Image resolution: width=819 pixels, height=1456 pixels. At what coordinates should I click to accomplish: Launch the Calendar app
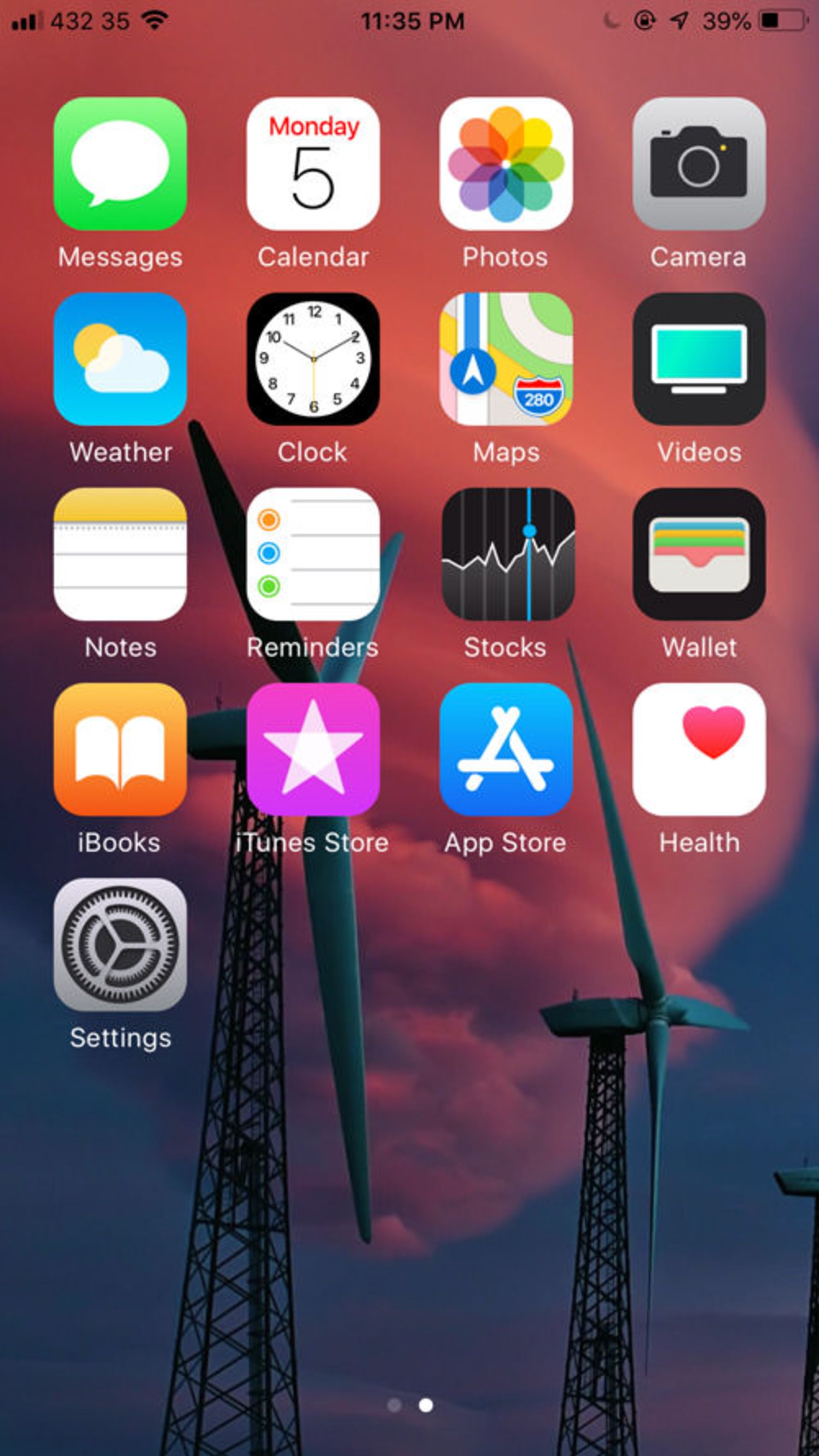(x=313, y=164)
